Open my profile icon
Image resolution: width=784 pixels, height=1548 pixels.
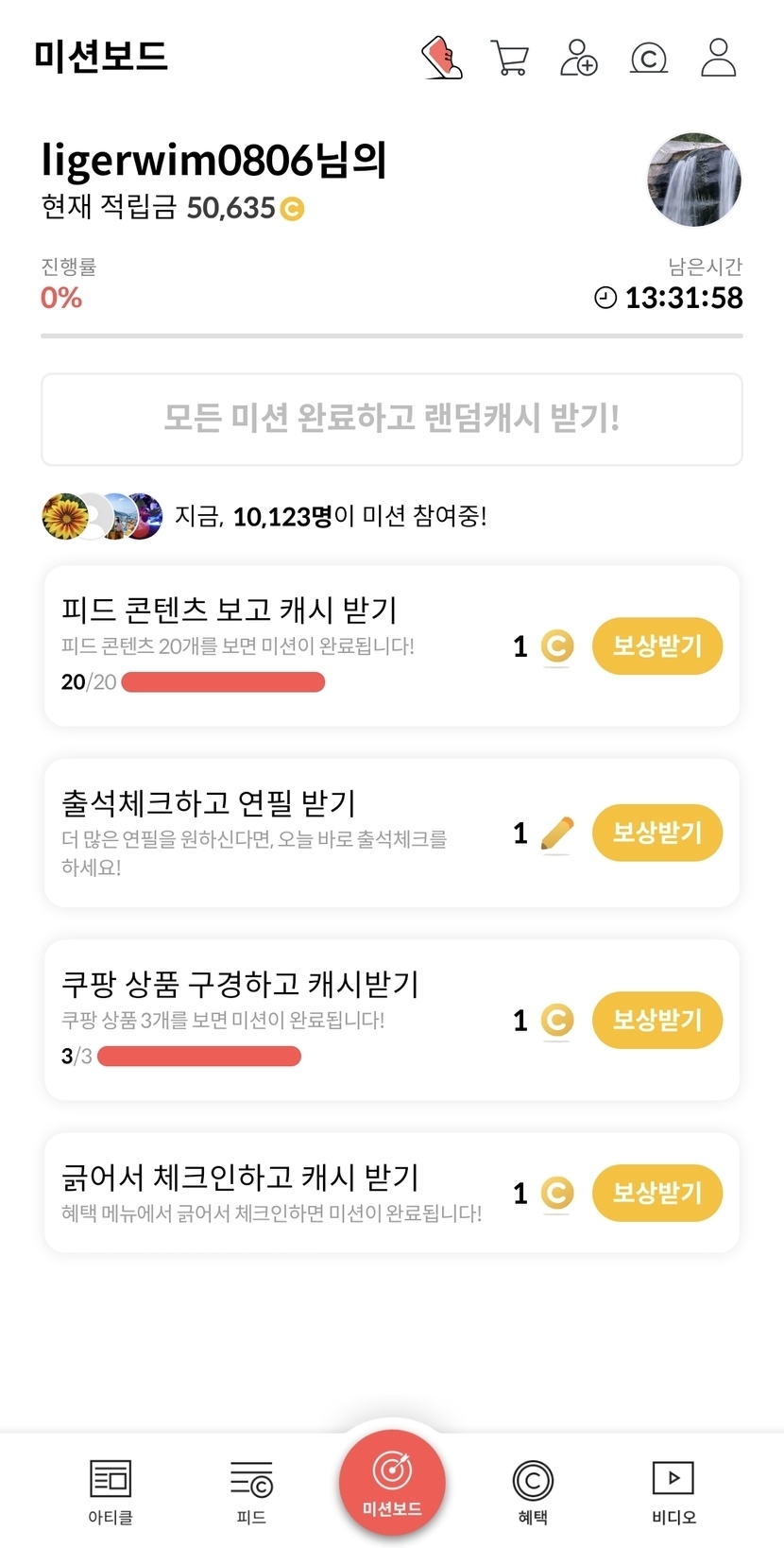(x=718, y=58)
